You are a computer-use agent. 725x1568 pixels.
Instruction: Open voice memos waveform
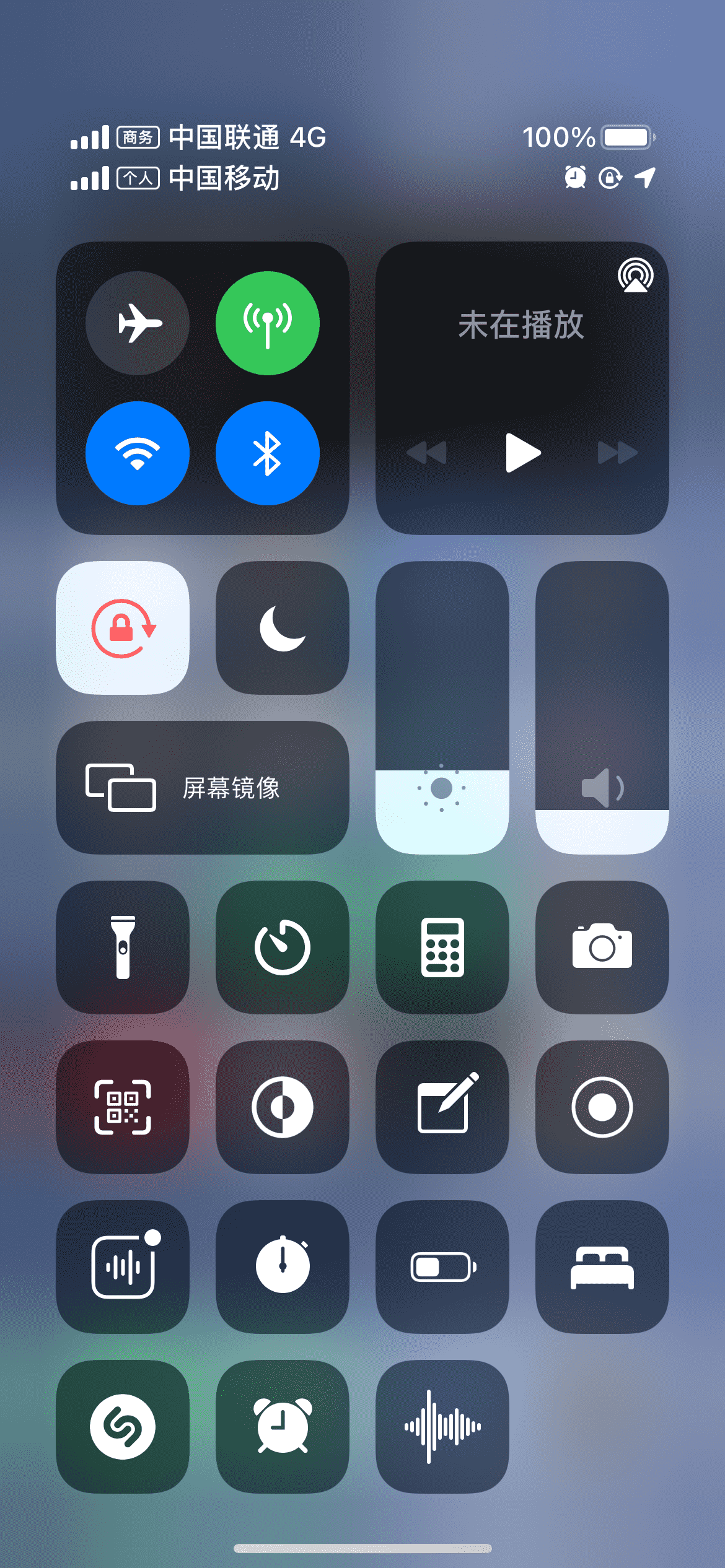pyautogui.click(x=442, y=1427)
